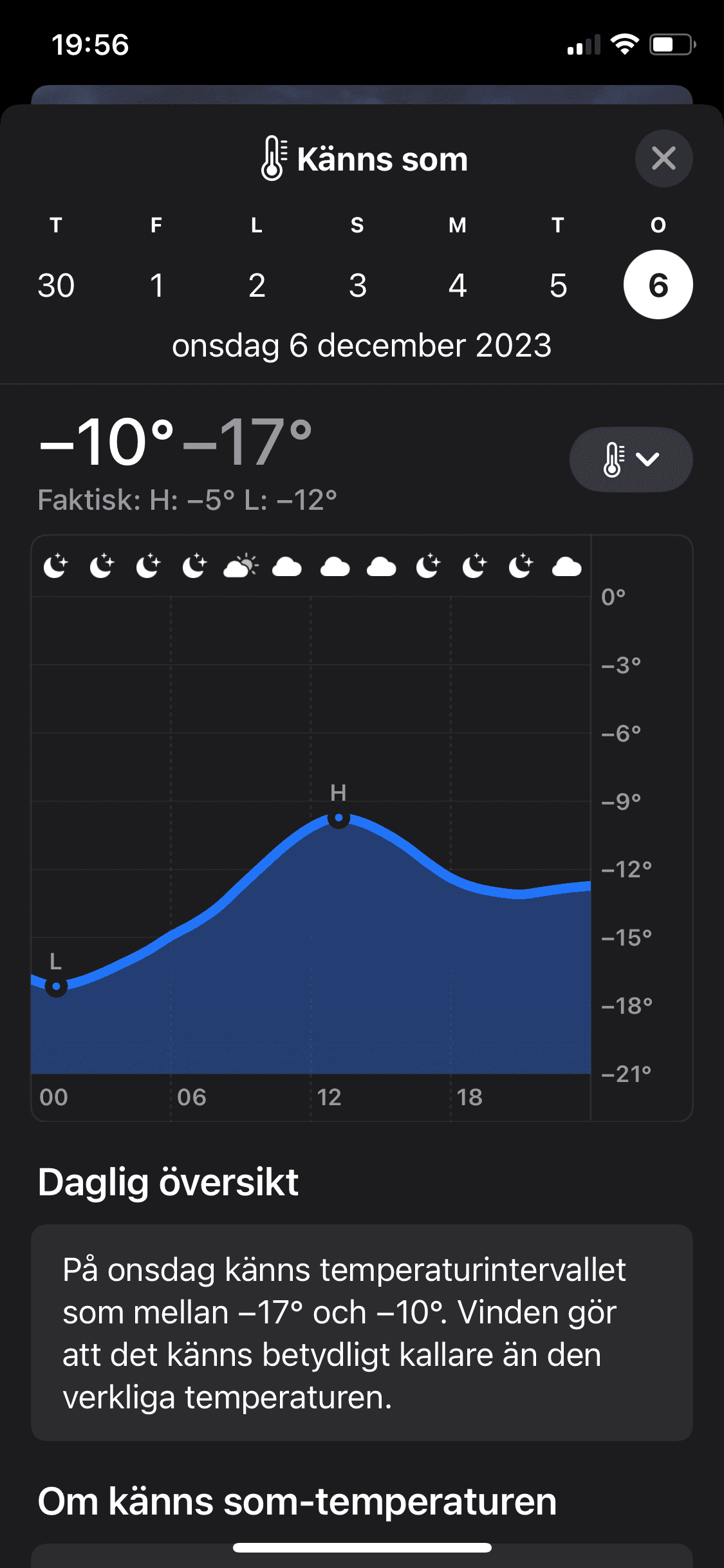Tap the selected Wednesday 6 date
This screenshot has width=724, height=1568.
658,285
